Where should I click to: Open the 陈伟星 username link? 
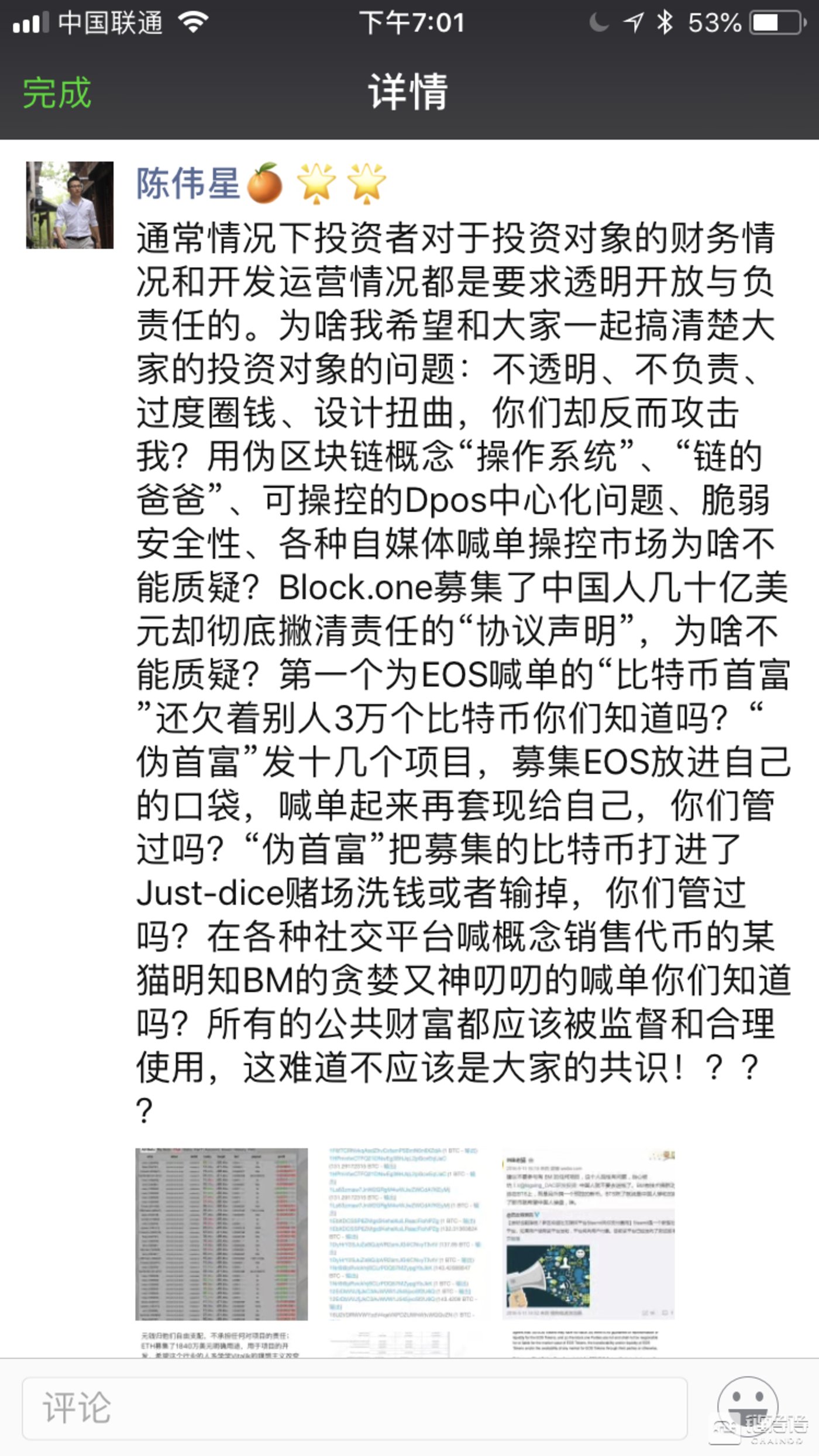pos(188,184)
